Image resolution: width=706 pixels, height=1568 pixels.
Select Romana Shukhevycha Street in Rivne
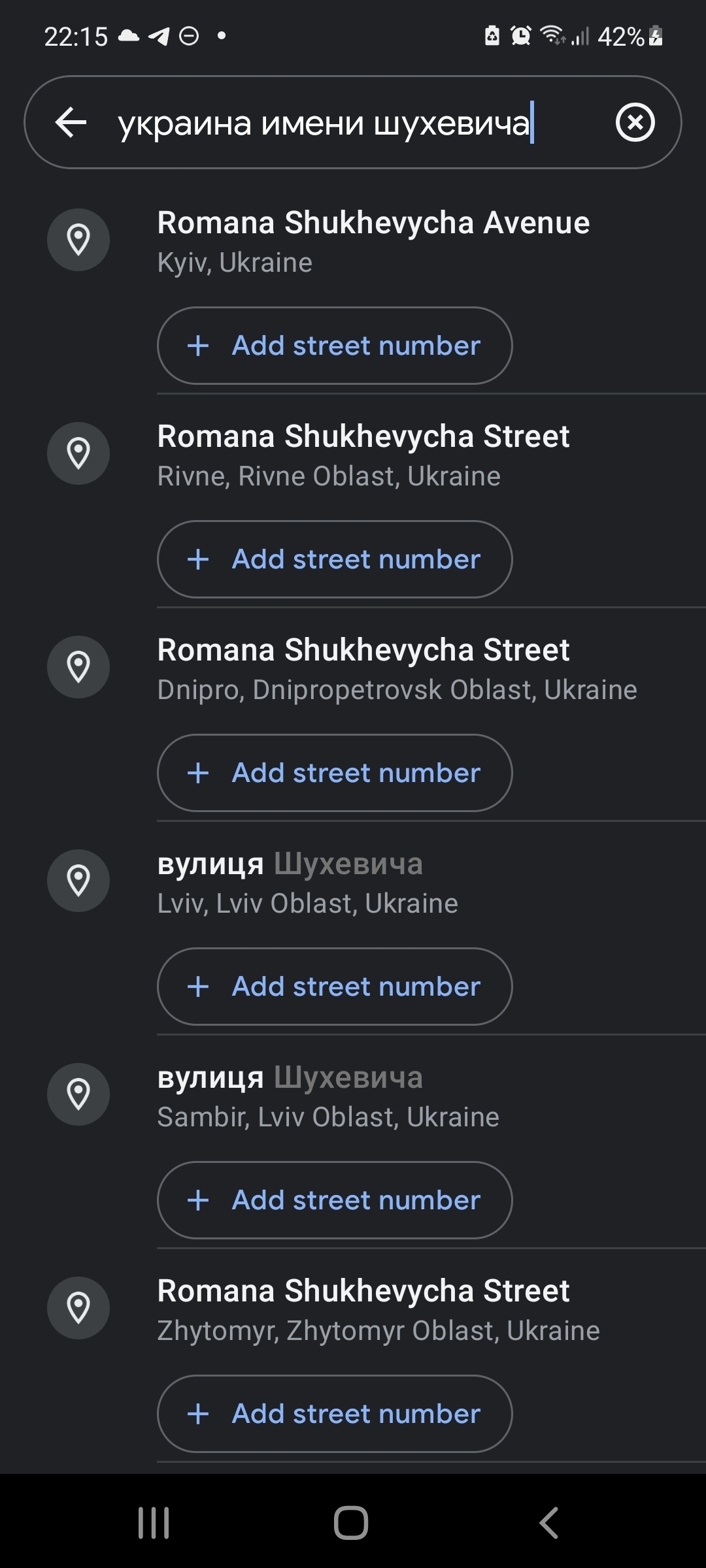click(x=363, y=455)
